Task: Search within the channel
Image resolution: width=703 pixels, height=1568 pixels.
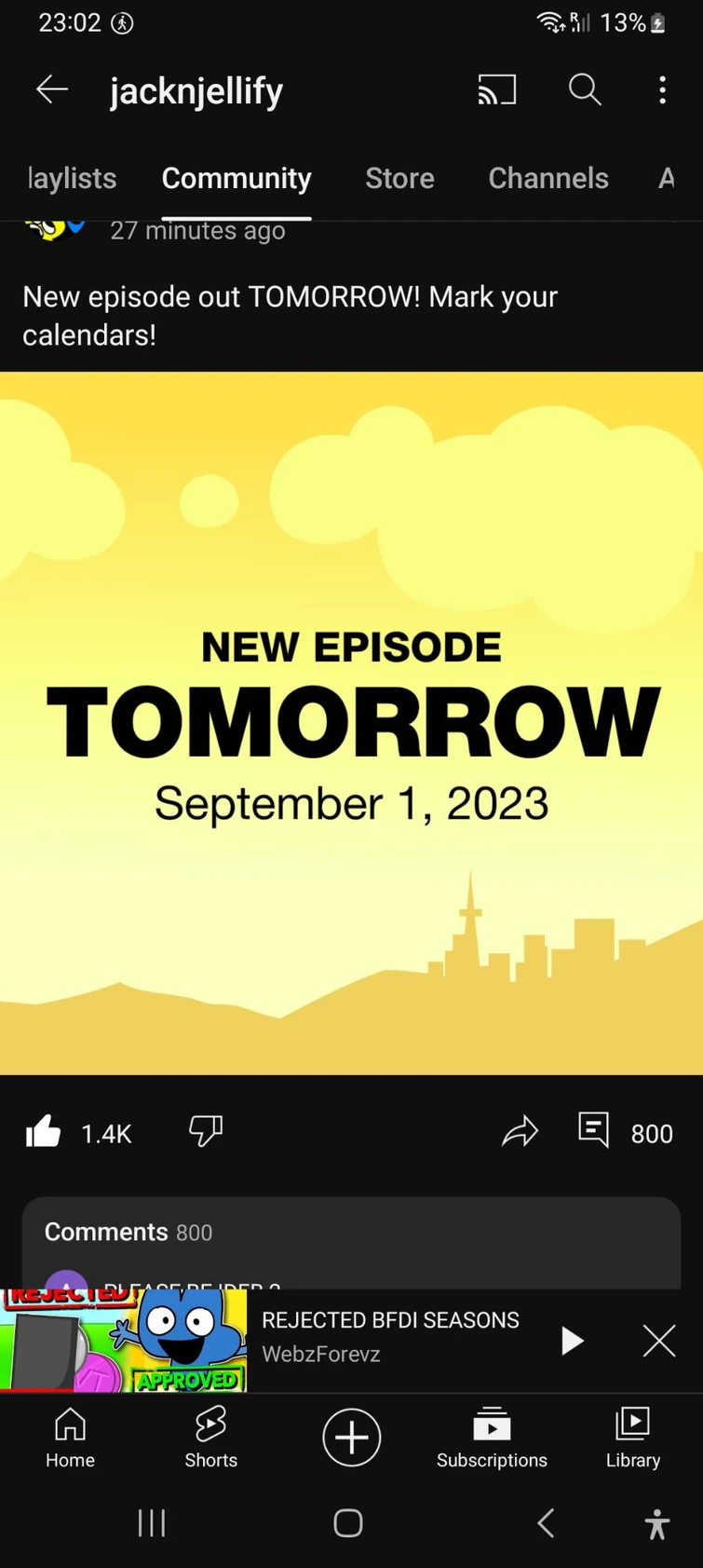Action: 585,89
